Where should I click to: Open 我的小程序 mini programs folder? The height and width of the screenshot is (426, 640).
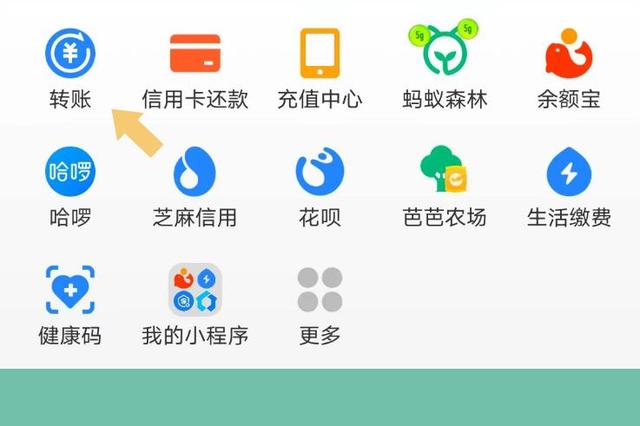[x=195, y=291]
